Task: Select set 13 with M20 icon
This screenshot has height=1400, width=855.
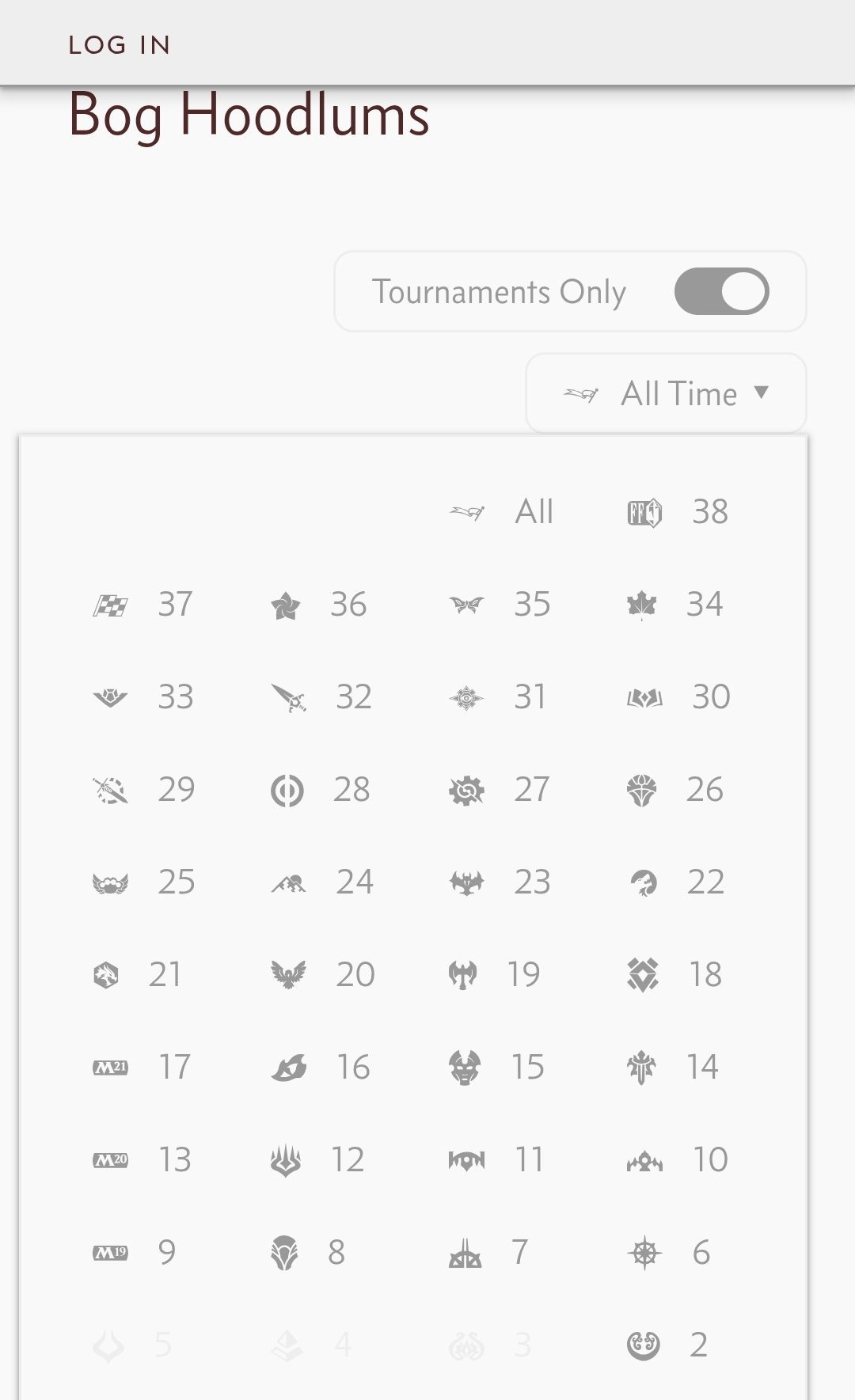Action: click(143, 1159)
